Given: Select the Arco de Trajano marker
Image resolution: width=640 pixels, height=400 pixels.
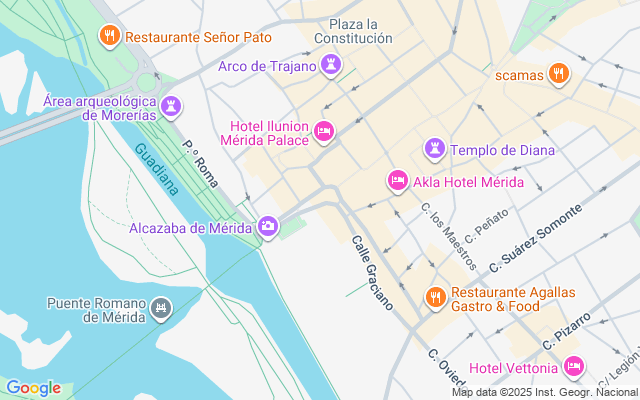Looking at the screenshot, I should point(332,67).
